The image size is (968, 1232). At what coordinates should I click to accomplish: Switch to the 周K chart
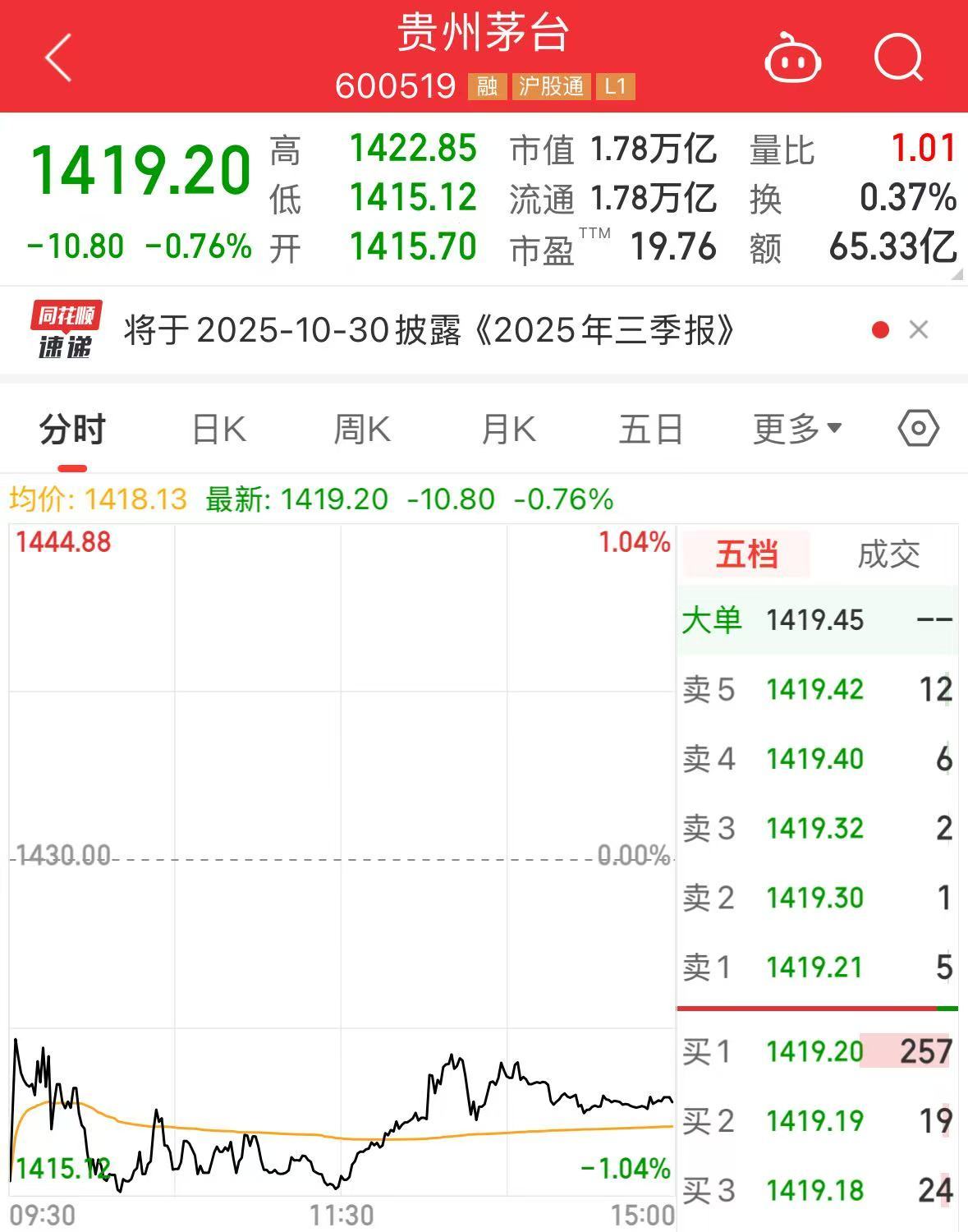362,430
